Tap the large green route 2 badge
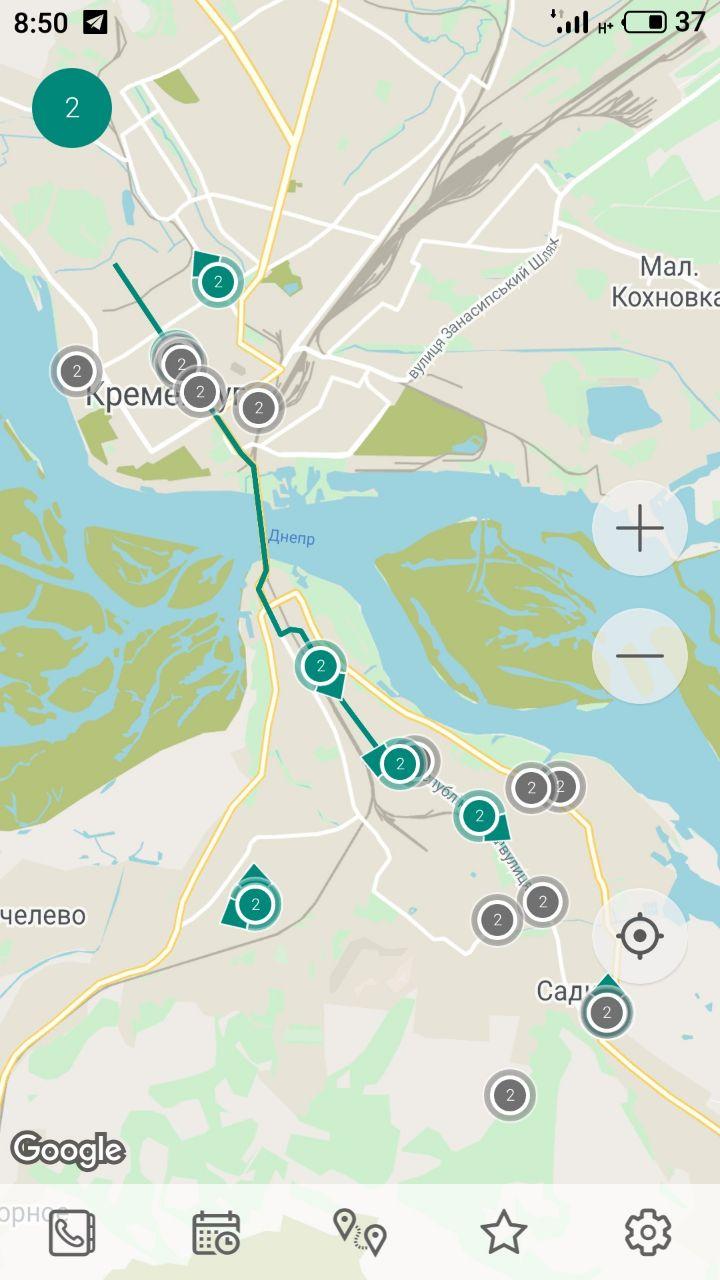Viewport: 720px width, 1280px height. click(x=72, y=108)
